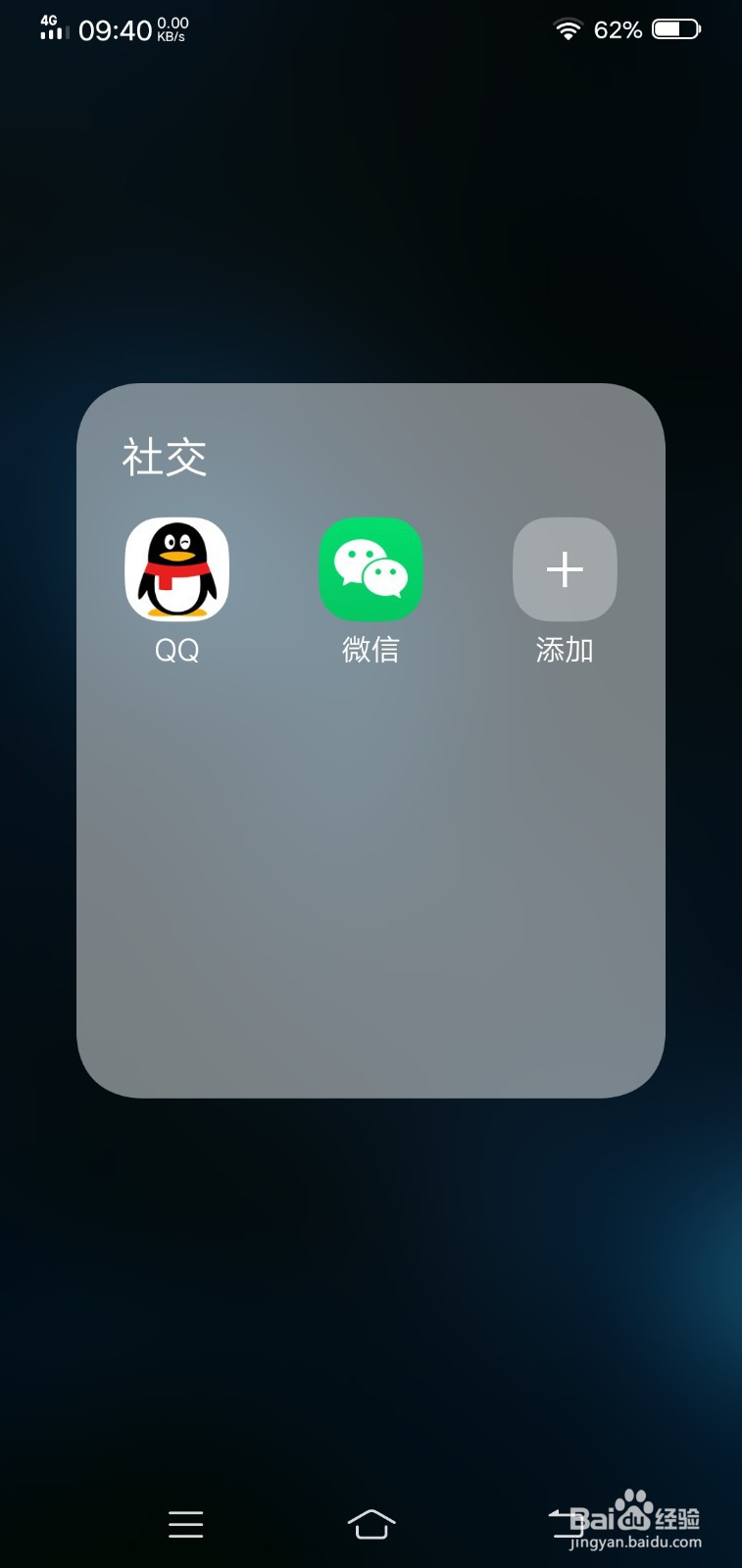Rename the 社交 folder title
Image resolution: width=742 pixels, height=1568 pixels.
tap(163, 457)
